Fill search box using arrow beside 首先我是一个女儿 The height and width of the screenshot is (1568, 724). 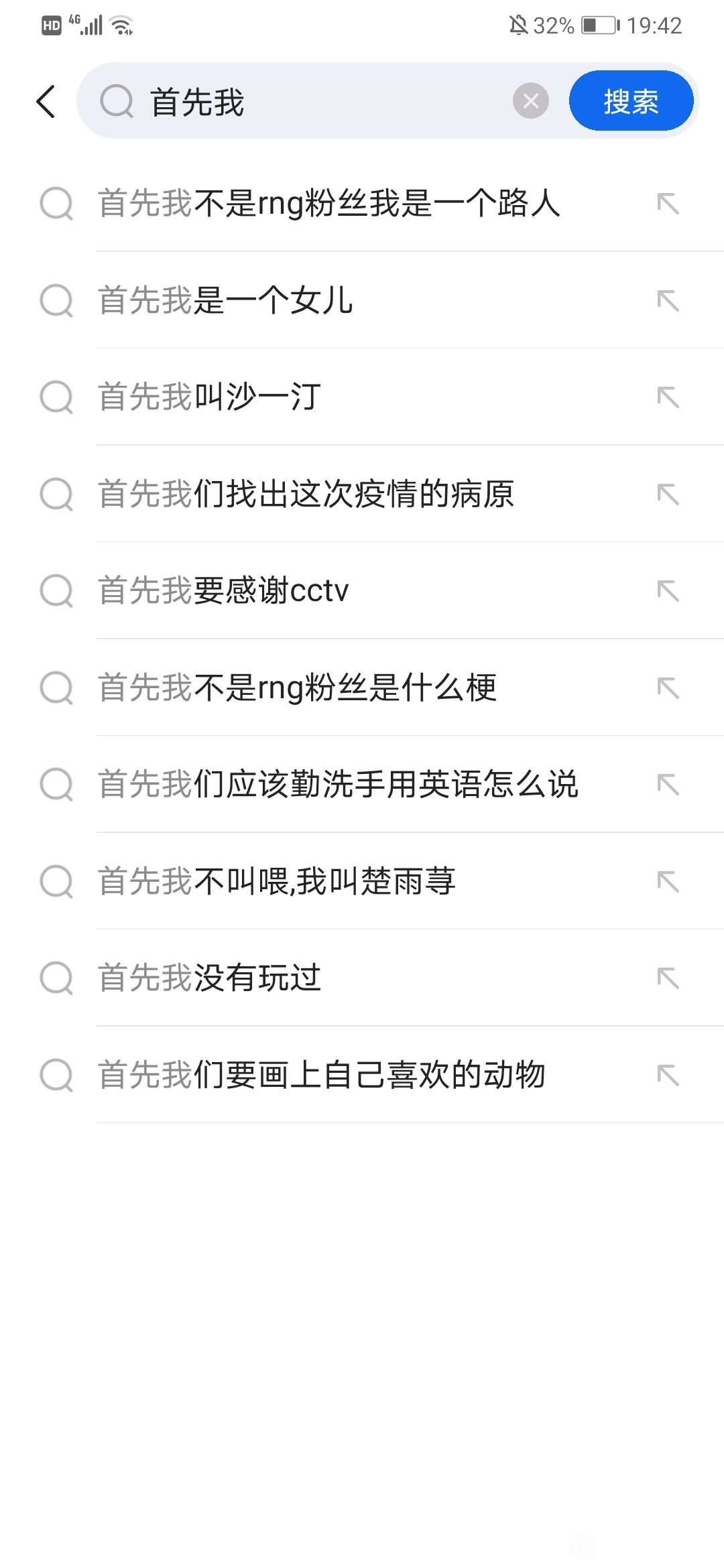tap(668, 300)
